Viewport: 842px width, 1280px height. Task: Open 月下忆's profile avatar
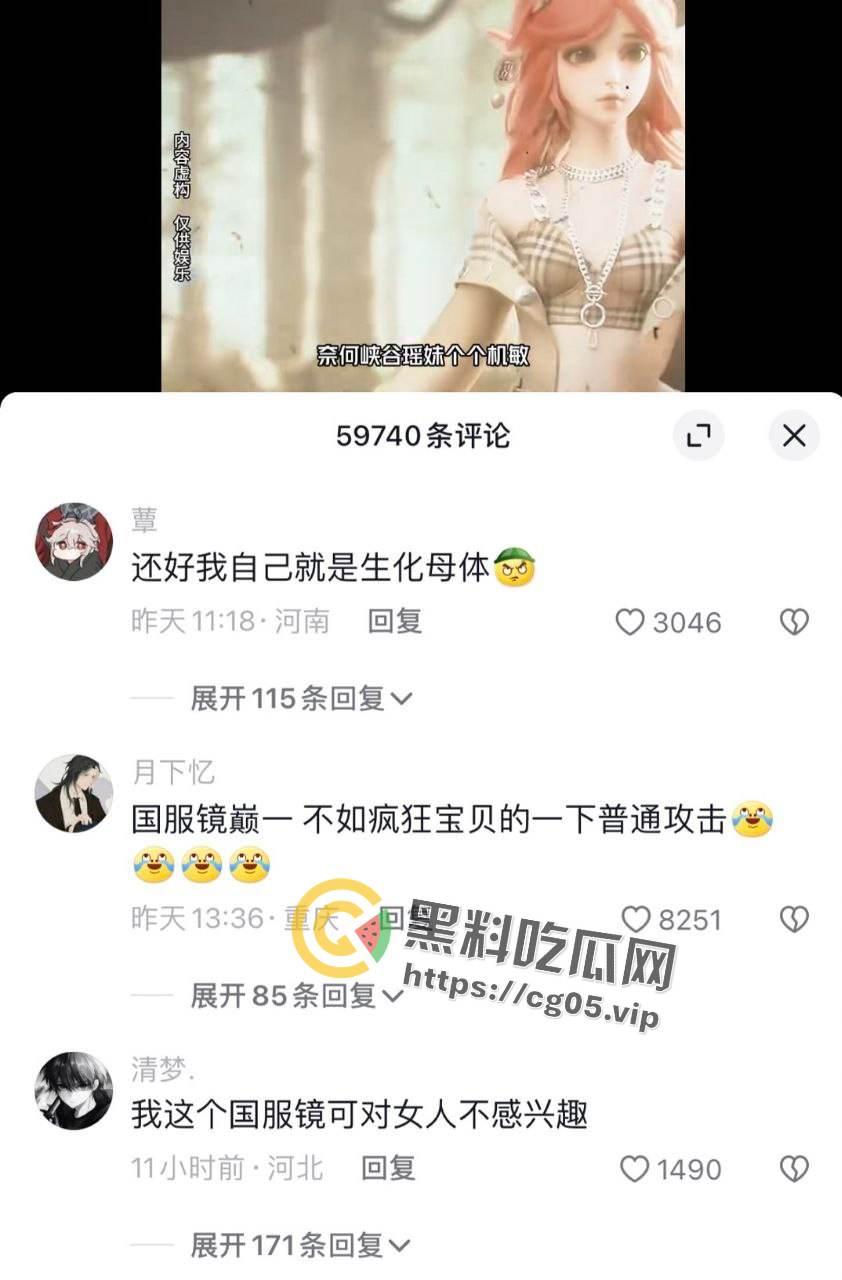pos(73,791)
